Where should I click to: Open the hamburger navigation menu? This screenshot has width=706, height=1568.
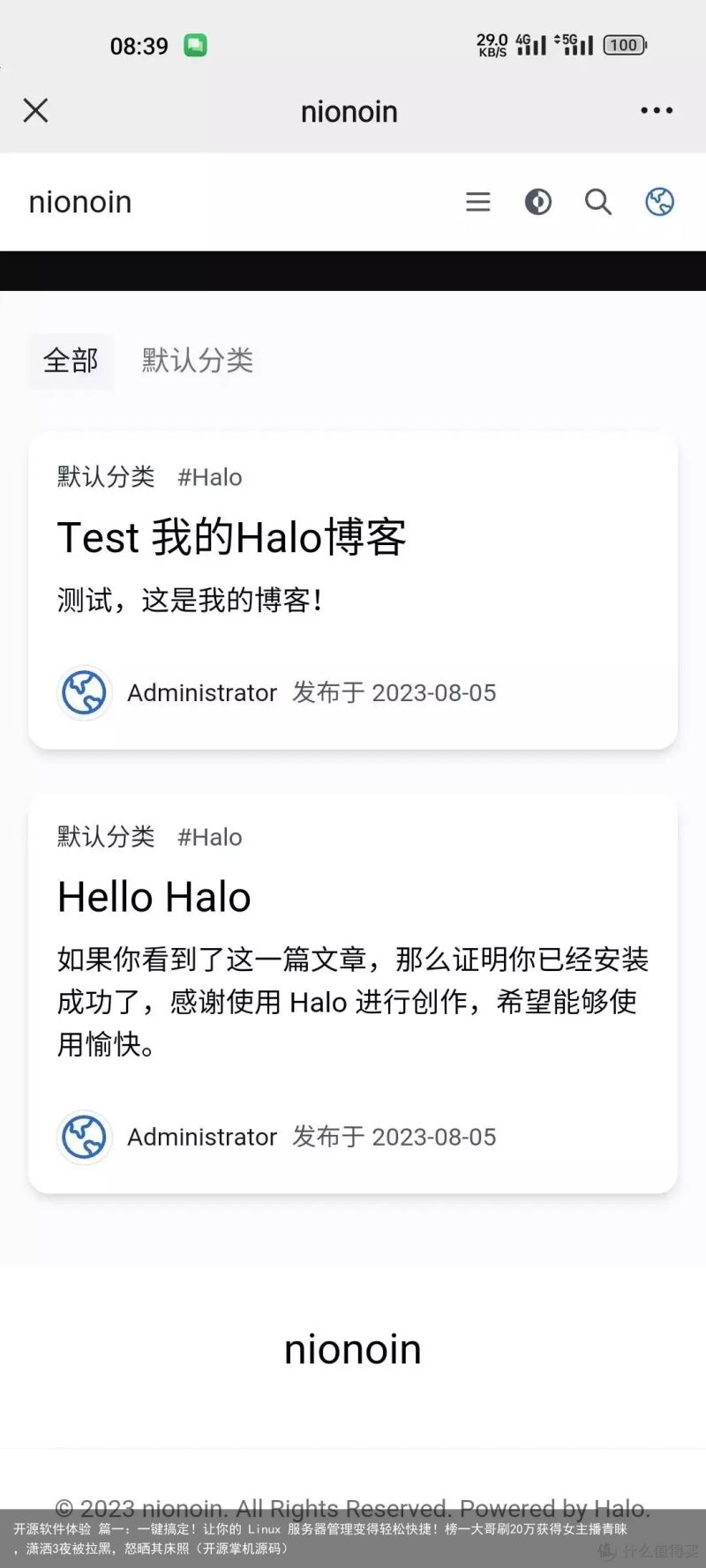tap(477, 202)
